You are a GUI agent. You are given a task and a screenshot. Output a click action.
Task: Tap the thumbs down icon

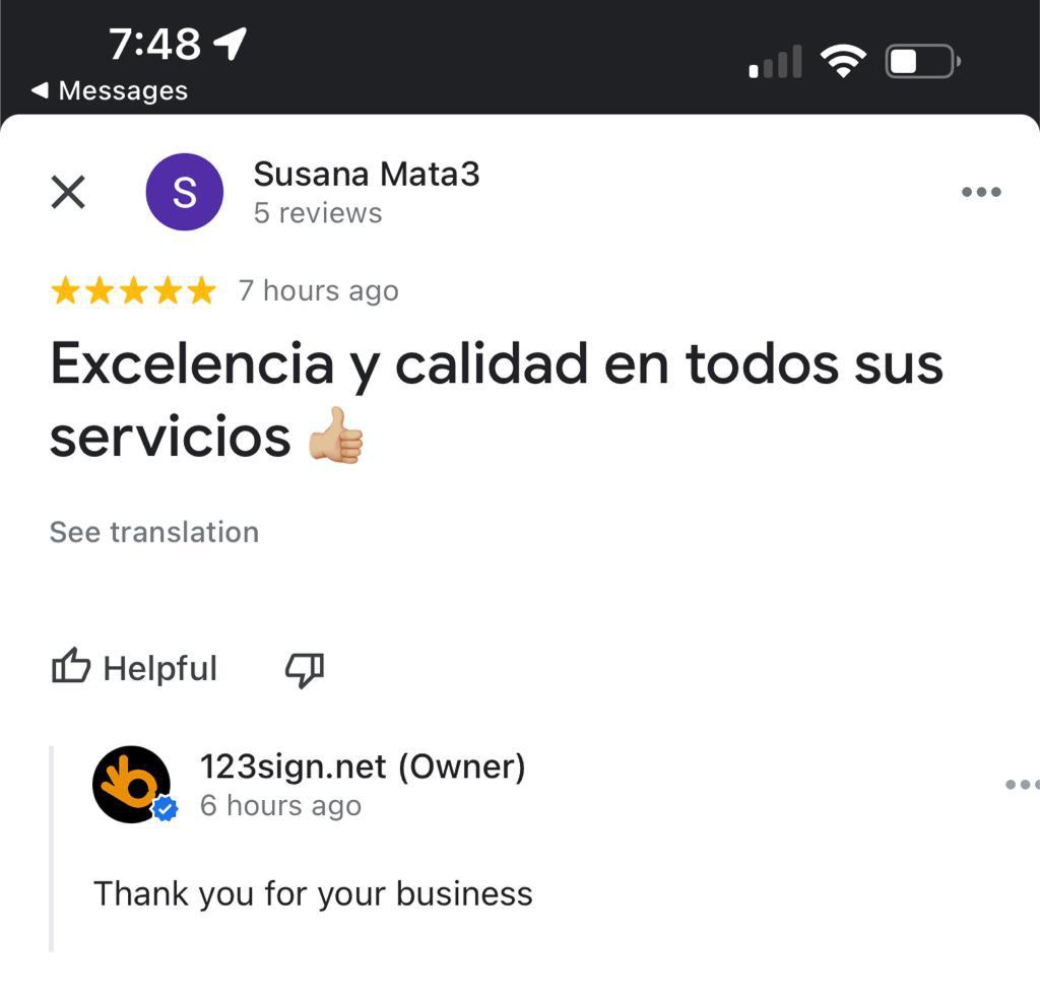click(305, 669)
